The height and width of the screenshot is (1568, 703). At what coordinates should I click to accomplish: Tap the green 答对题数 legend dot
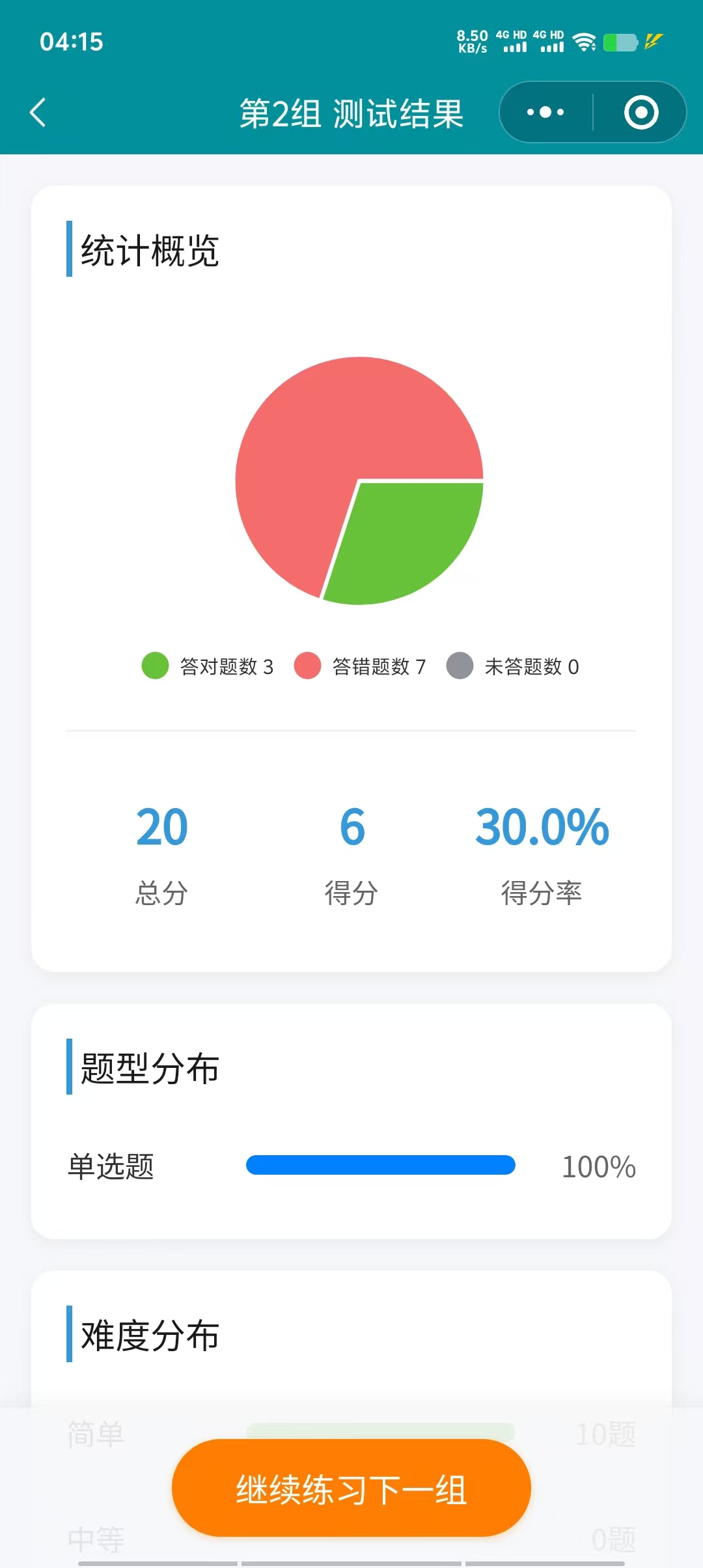coord(155,666)
